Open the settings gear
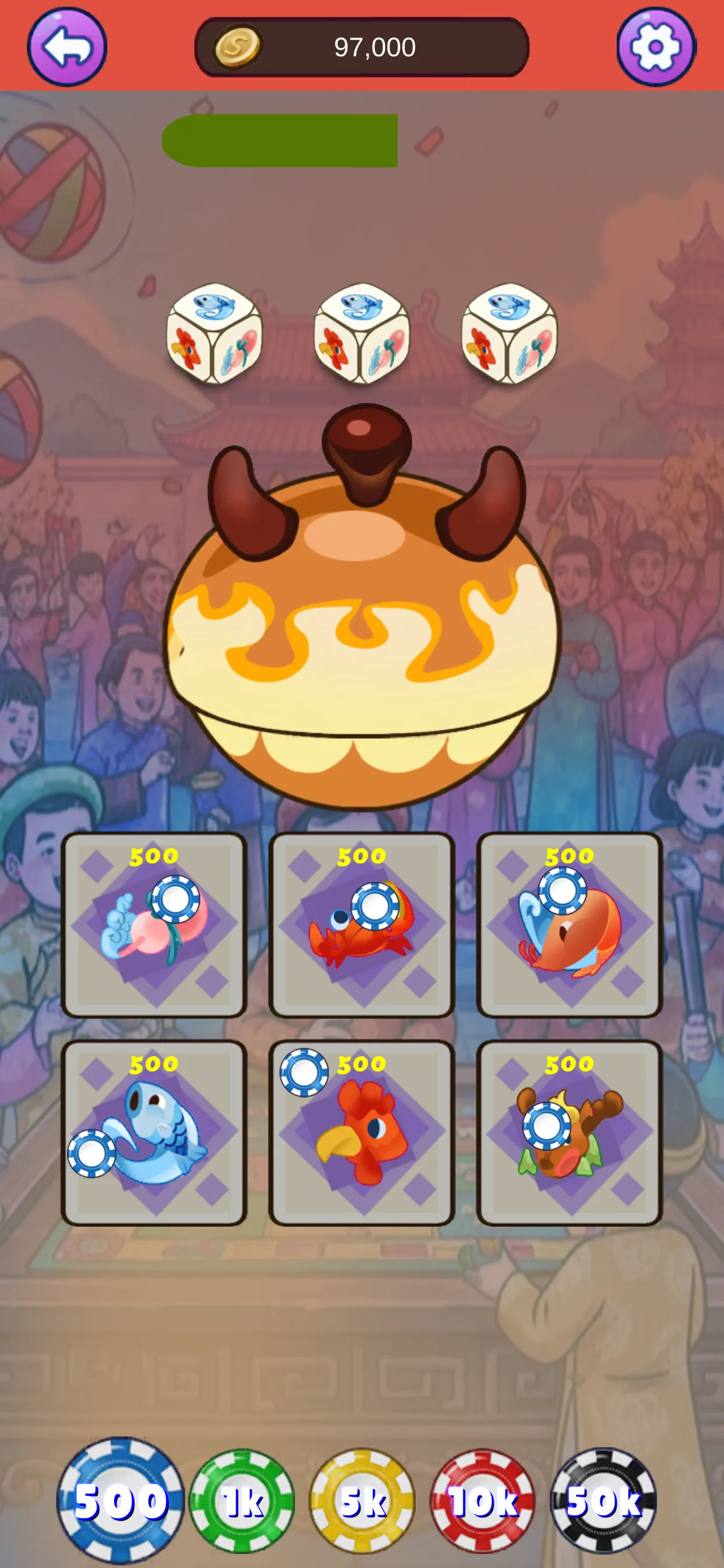Image resolution: width=724 pixels, height=1568 pixels. click(656, 47)
